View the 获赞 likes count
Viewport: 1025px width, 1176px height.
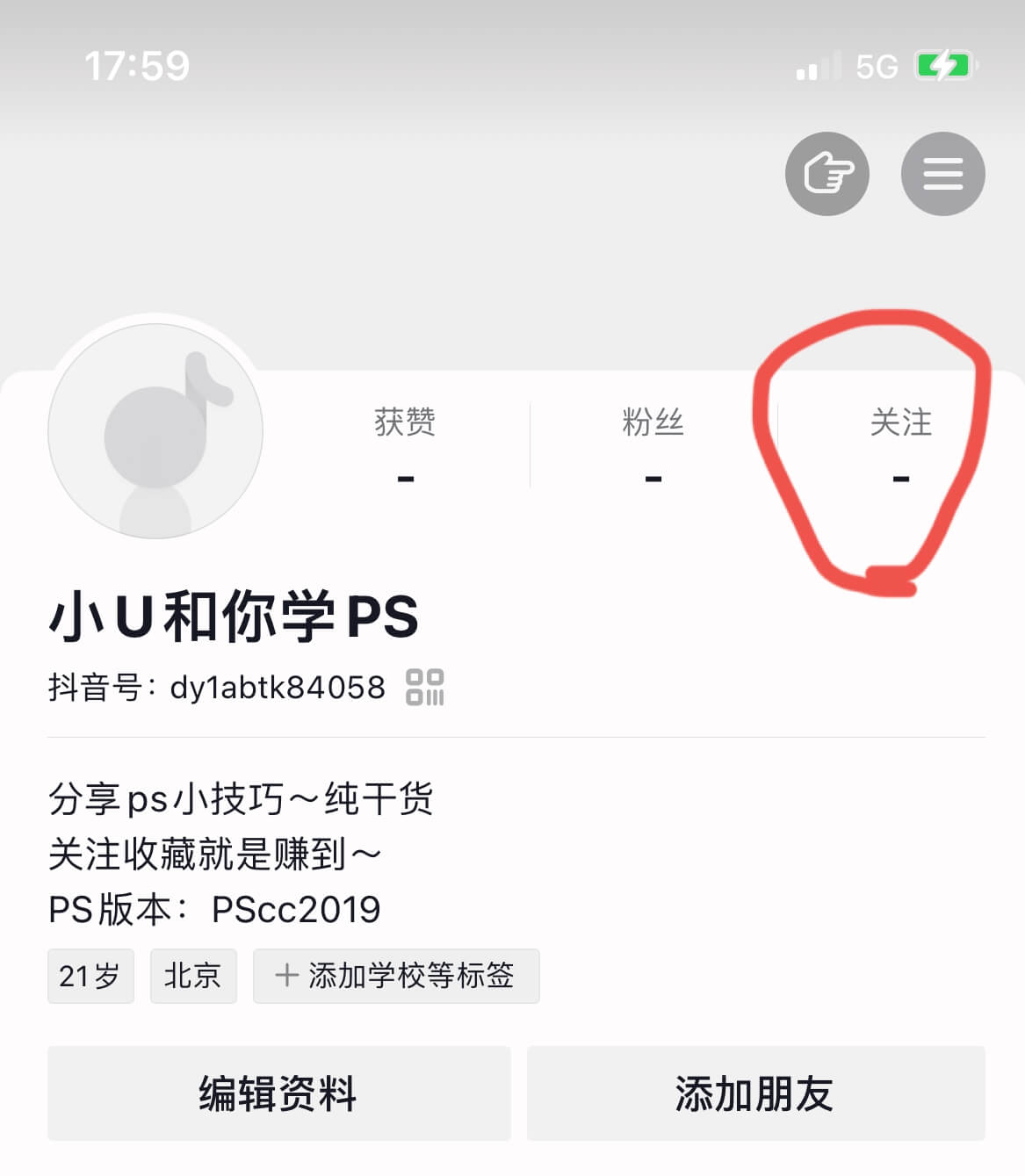405,445
